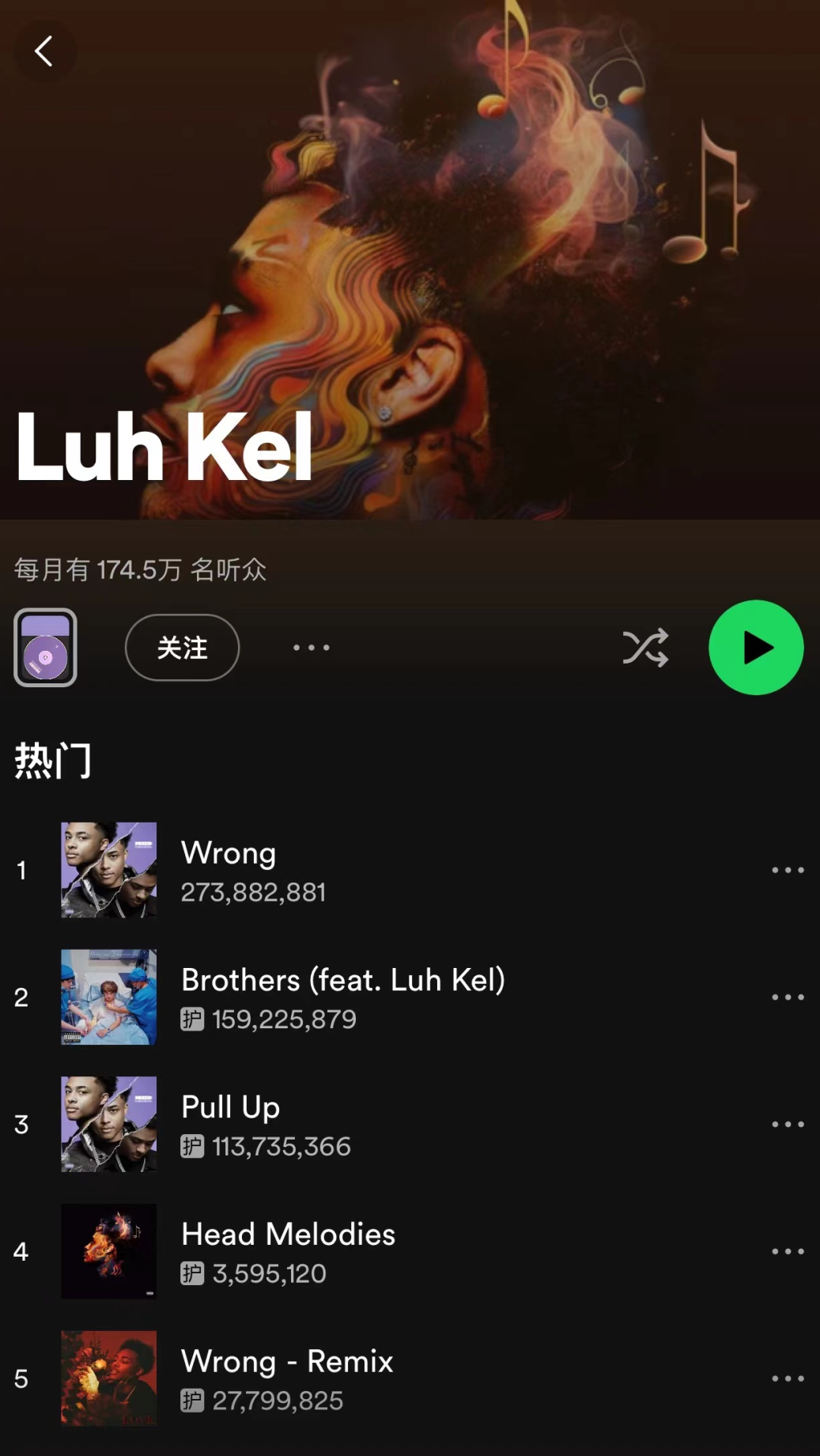Go back using the top arrow
This screenshot has height=1456, width=820.
pos(43,51)
